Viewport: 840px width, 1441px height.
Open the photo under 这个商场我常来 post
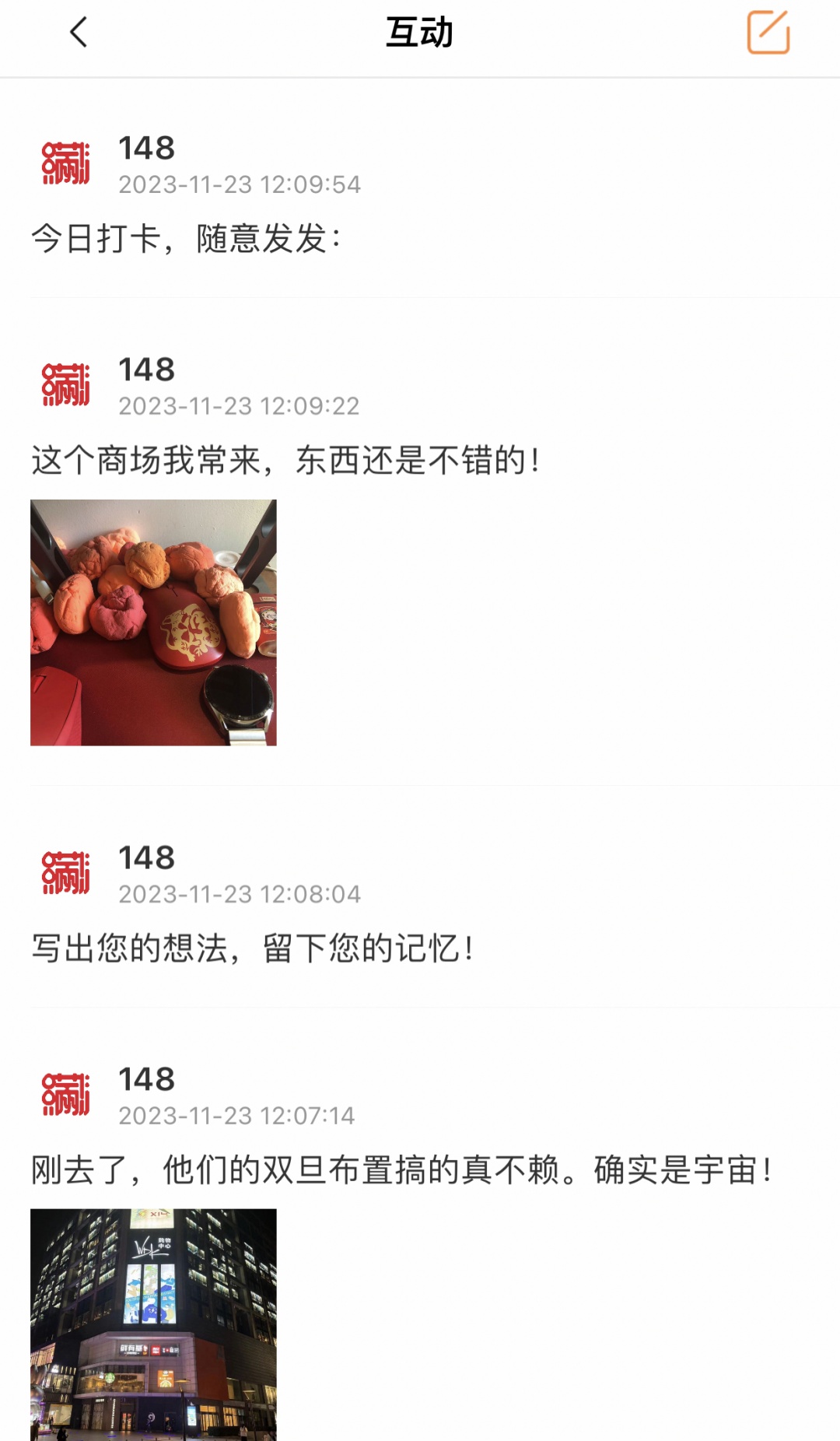tap(153, 622)
